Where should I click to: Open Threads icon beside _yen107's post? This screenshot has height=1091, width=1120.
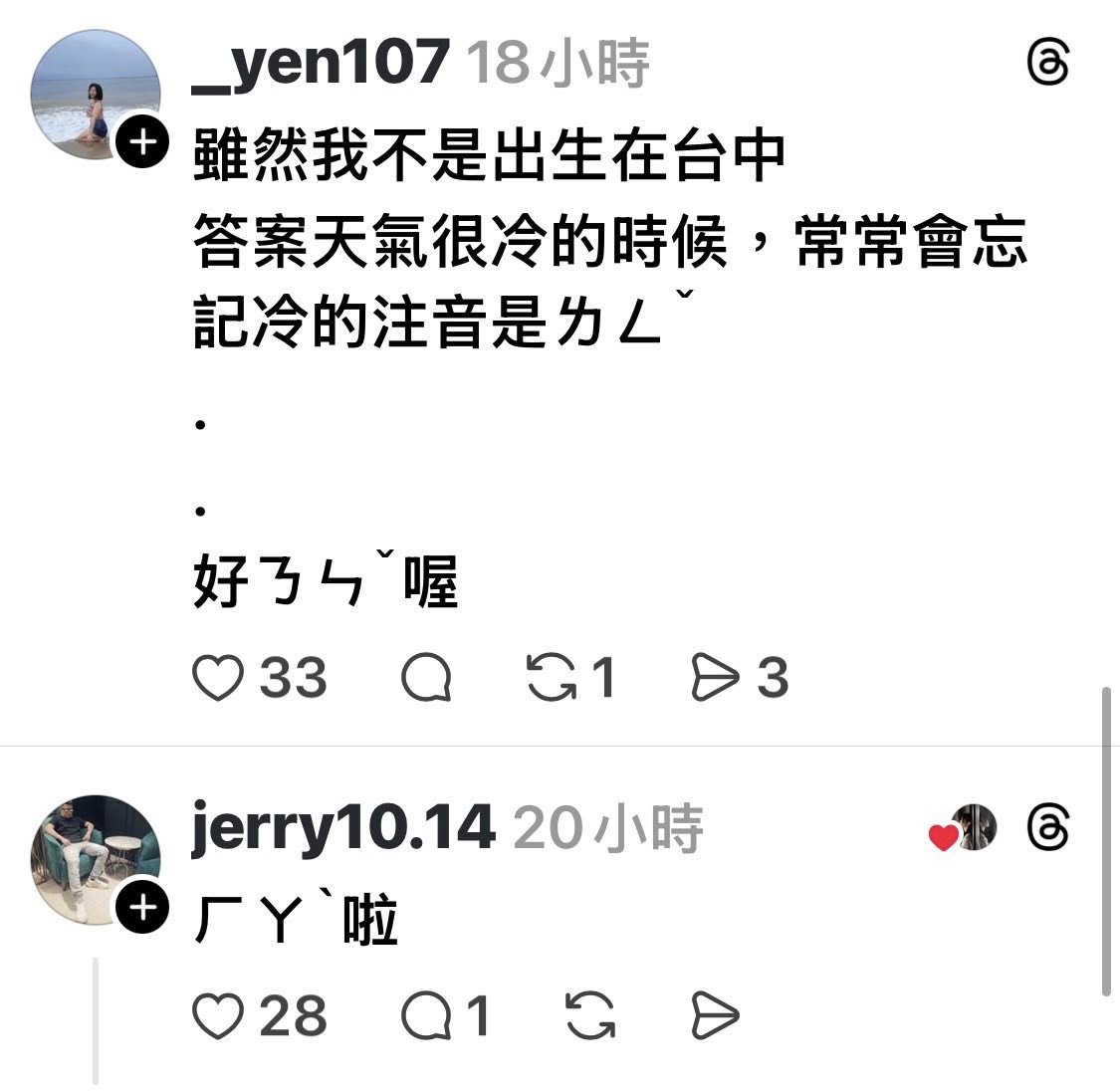(x=1048, y=65)
